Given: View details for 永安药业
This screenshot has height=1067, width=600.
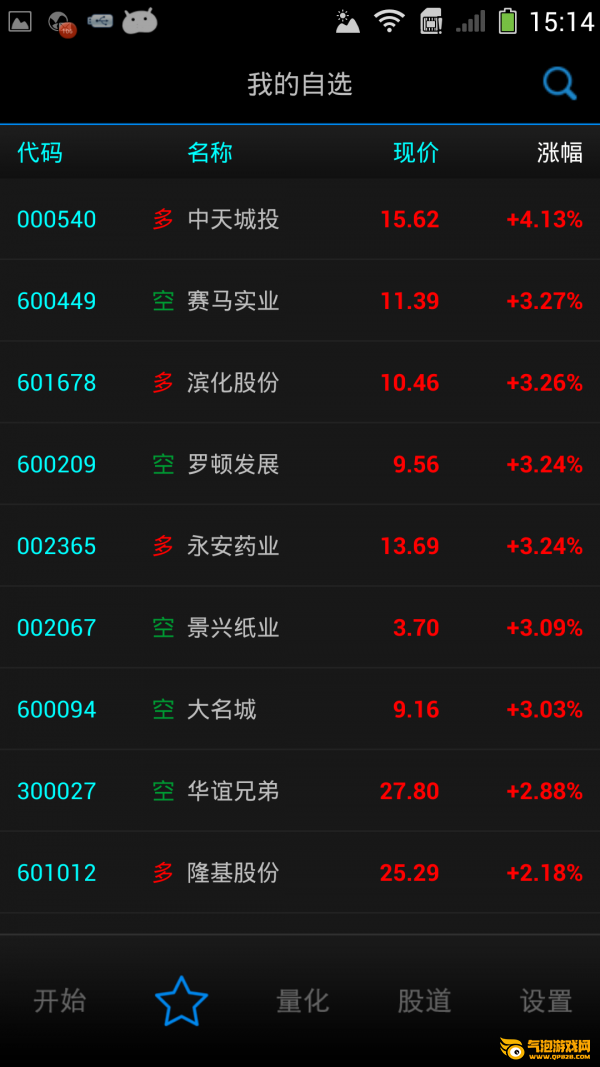Looking at the screenshot, I should click(300, 546).
